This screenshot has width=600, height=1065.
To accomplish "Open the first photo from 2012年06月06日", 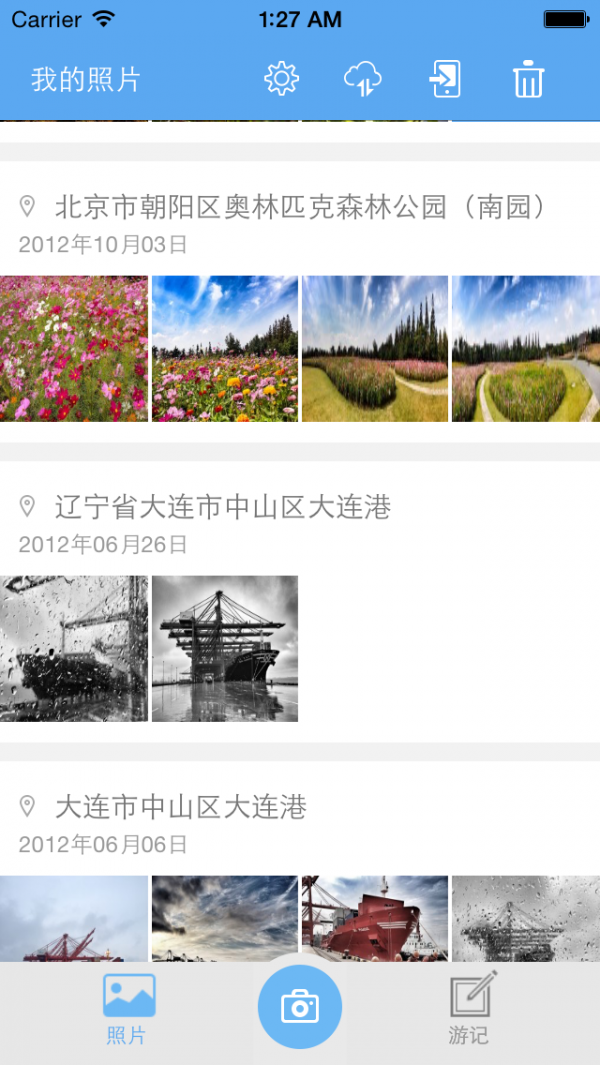I will point(74,918).
